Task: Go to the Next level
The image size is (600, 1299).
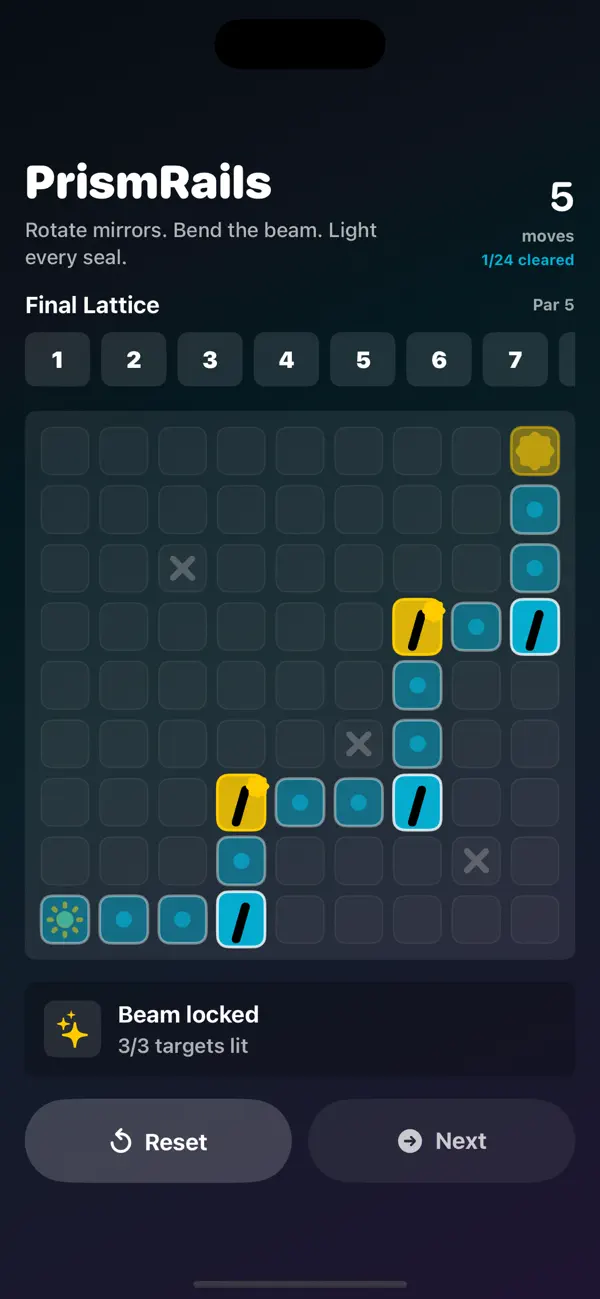Action: (441, 1141)
